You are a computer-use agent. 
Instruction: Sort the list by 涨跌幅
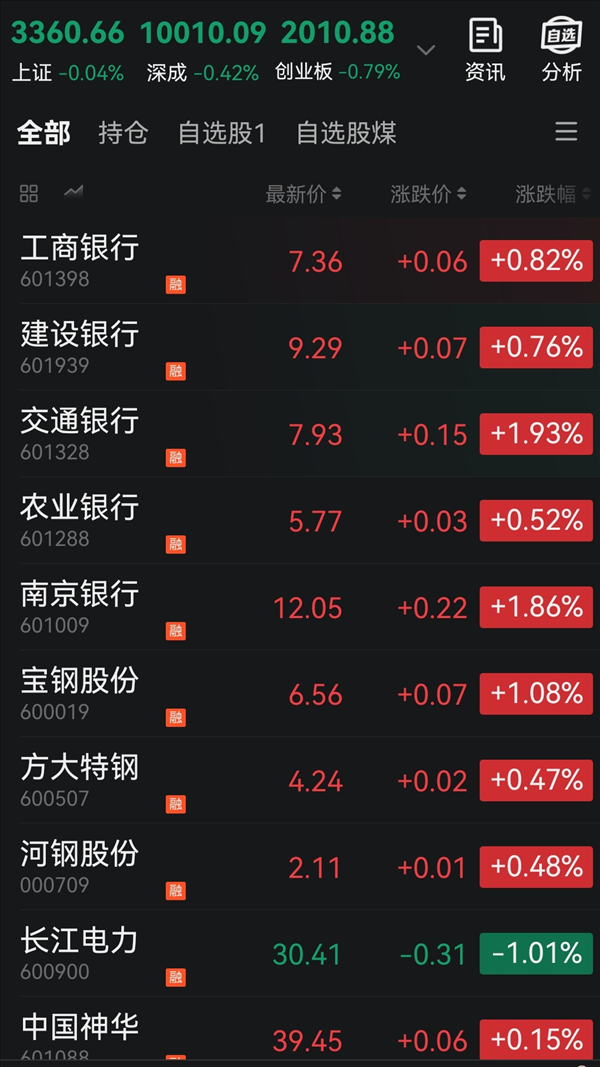553,195
